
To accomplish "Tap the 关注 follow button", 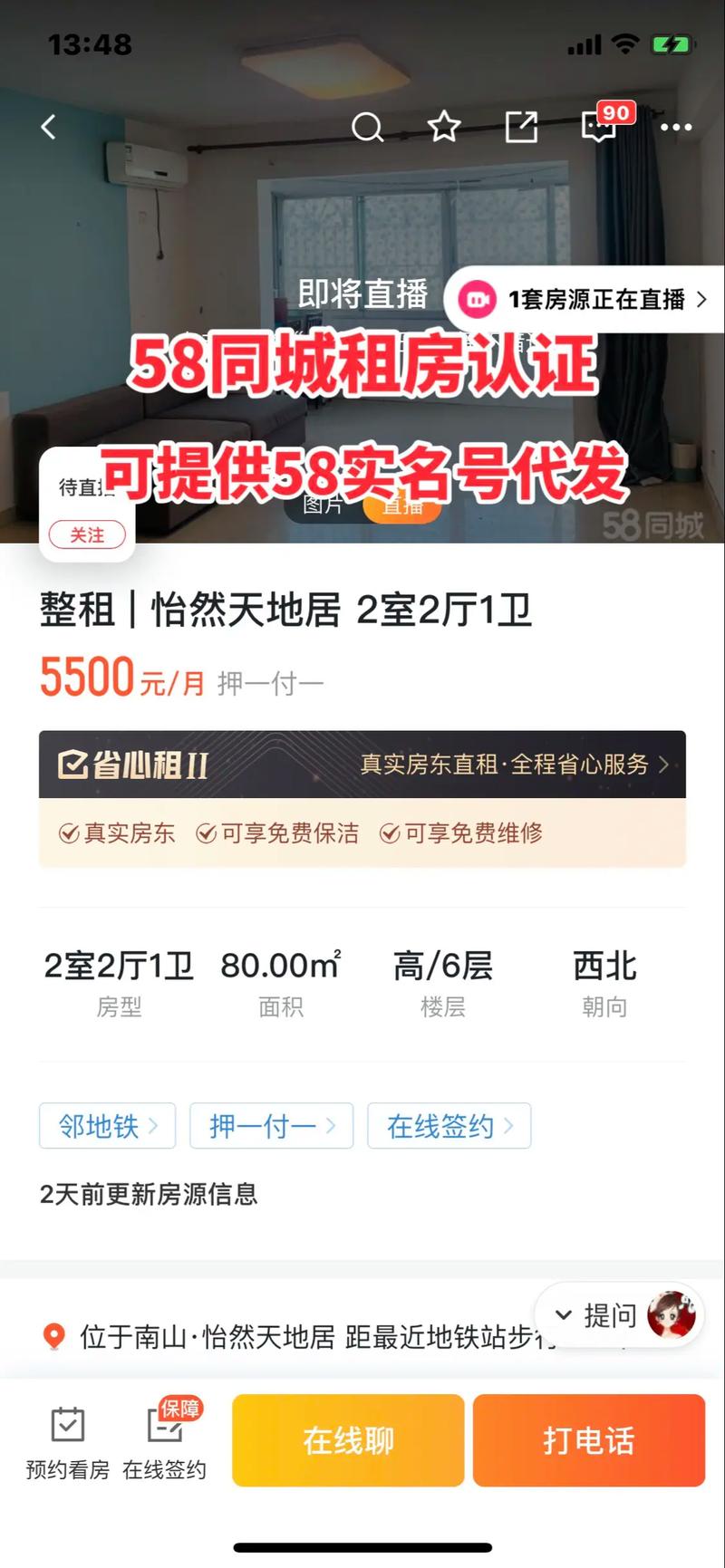I will coord(87,535).
